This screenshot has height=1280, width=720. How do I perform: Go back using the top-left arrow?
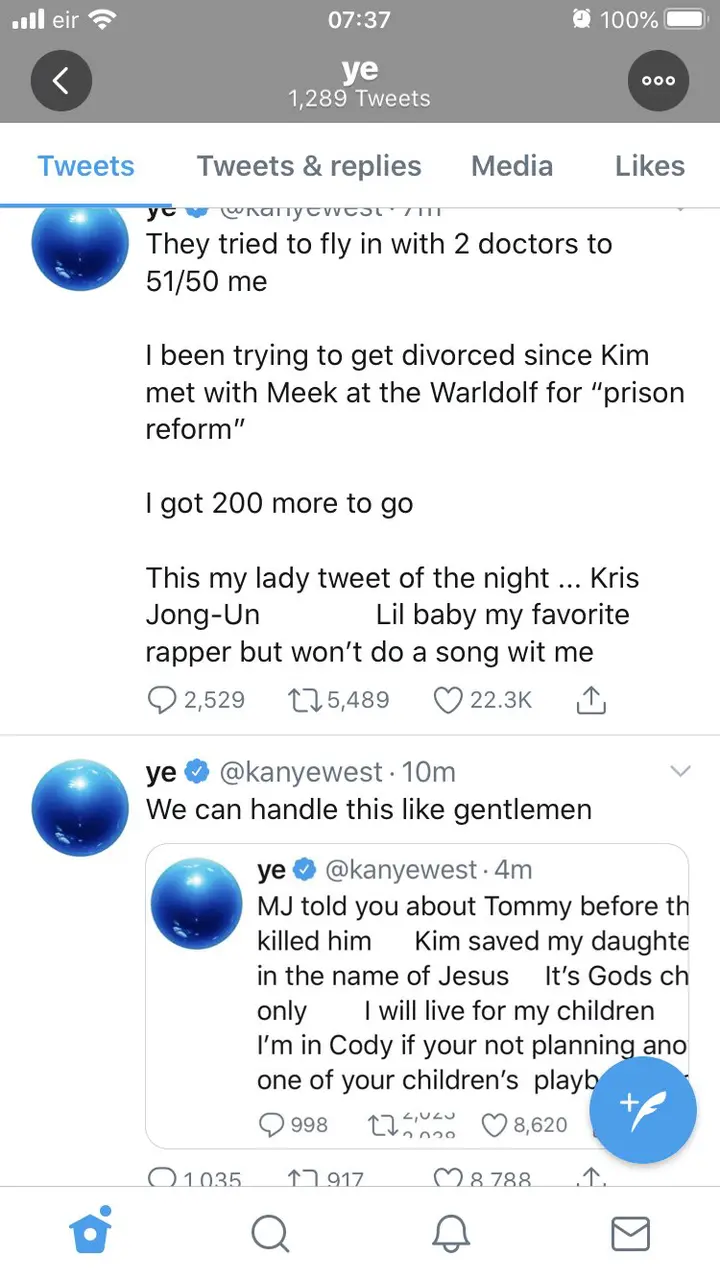point(61,80)
